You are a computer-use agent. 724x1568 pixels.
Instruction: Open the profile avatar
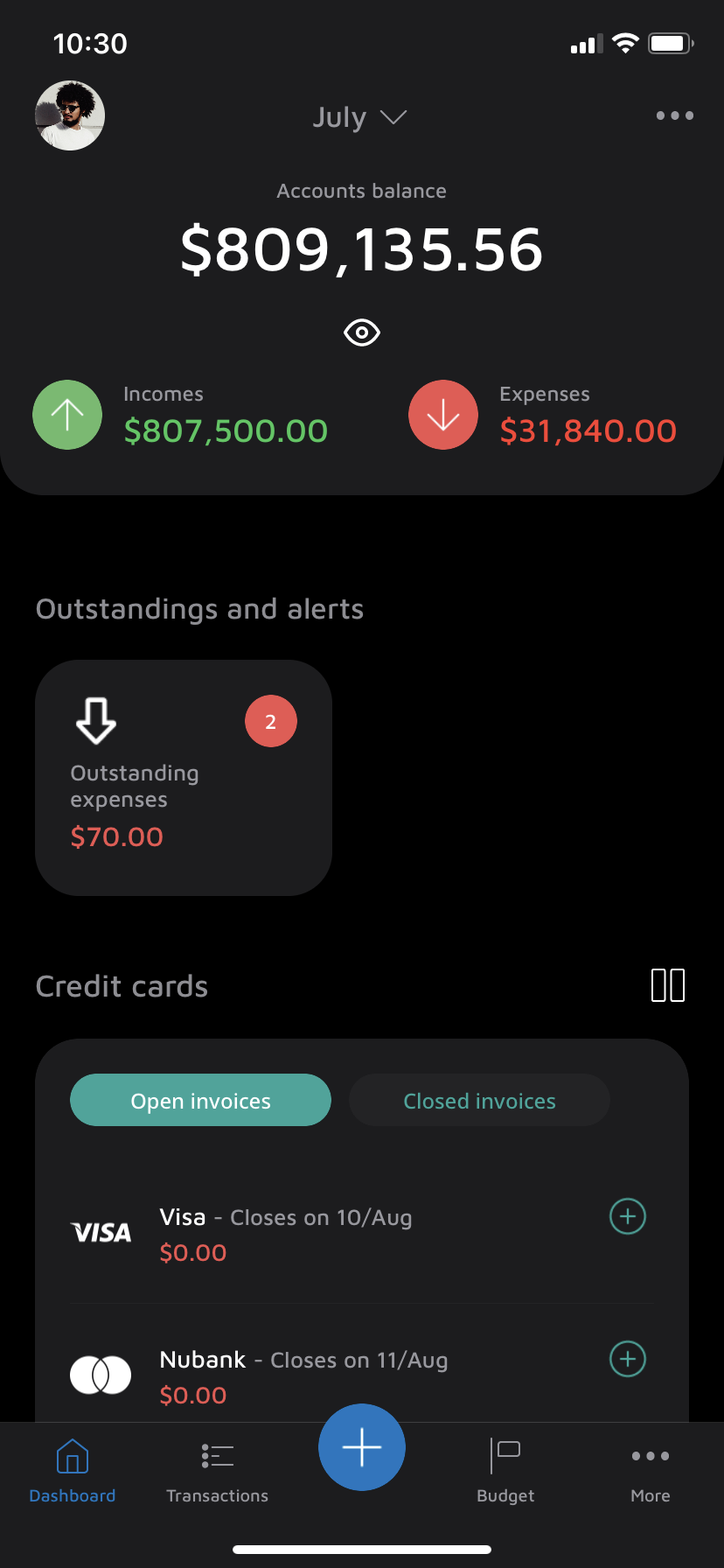[x=70, y=115]
